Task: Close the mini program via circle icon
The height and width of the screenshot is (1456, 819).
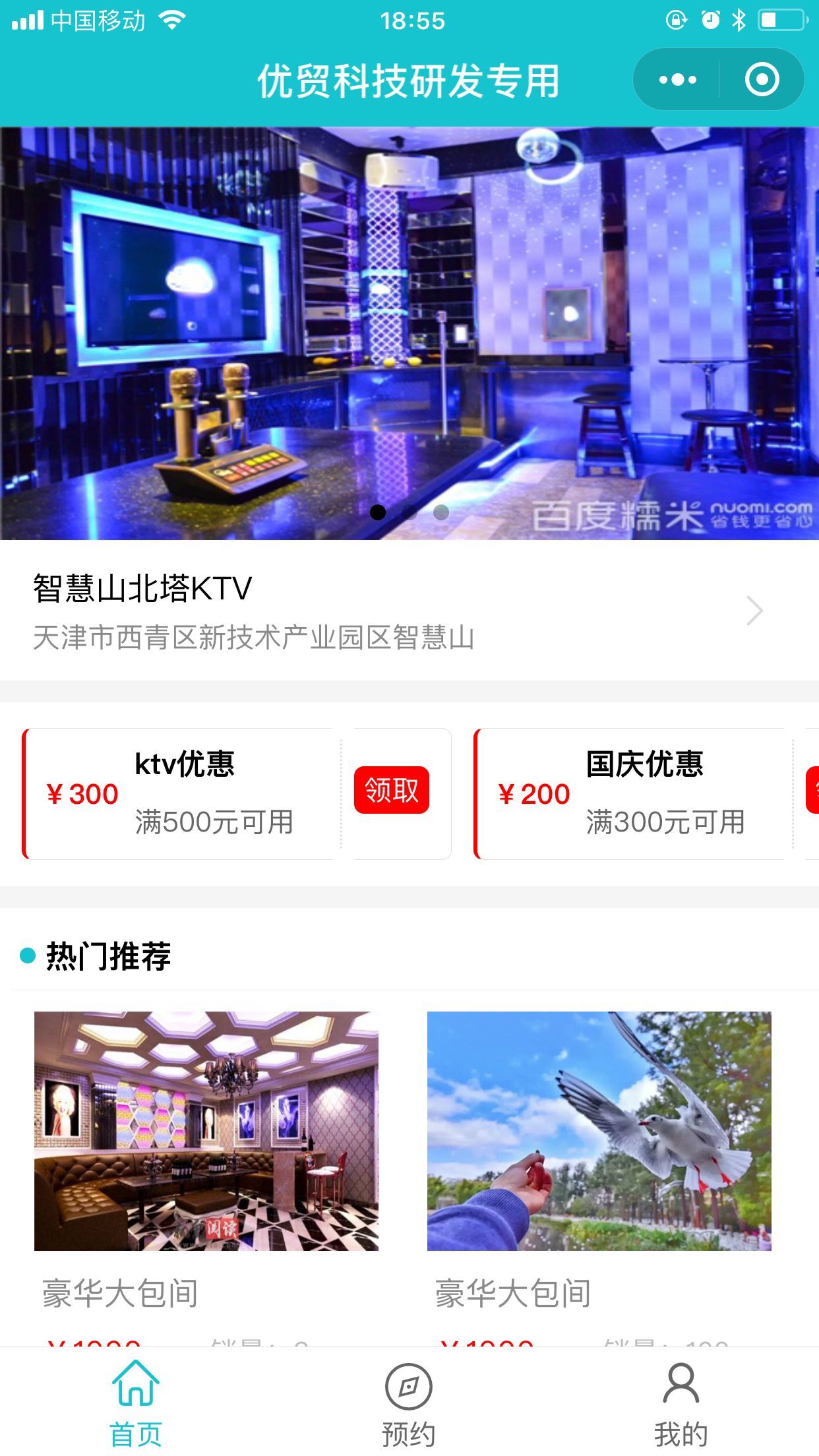Action: tap(762, 80)
